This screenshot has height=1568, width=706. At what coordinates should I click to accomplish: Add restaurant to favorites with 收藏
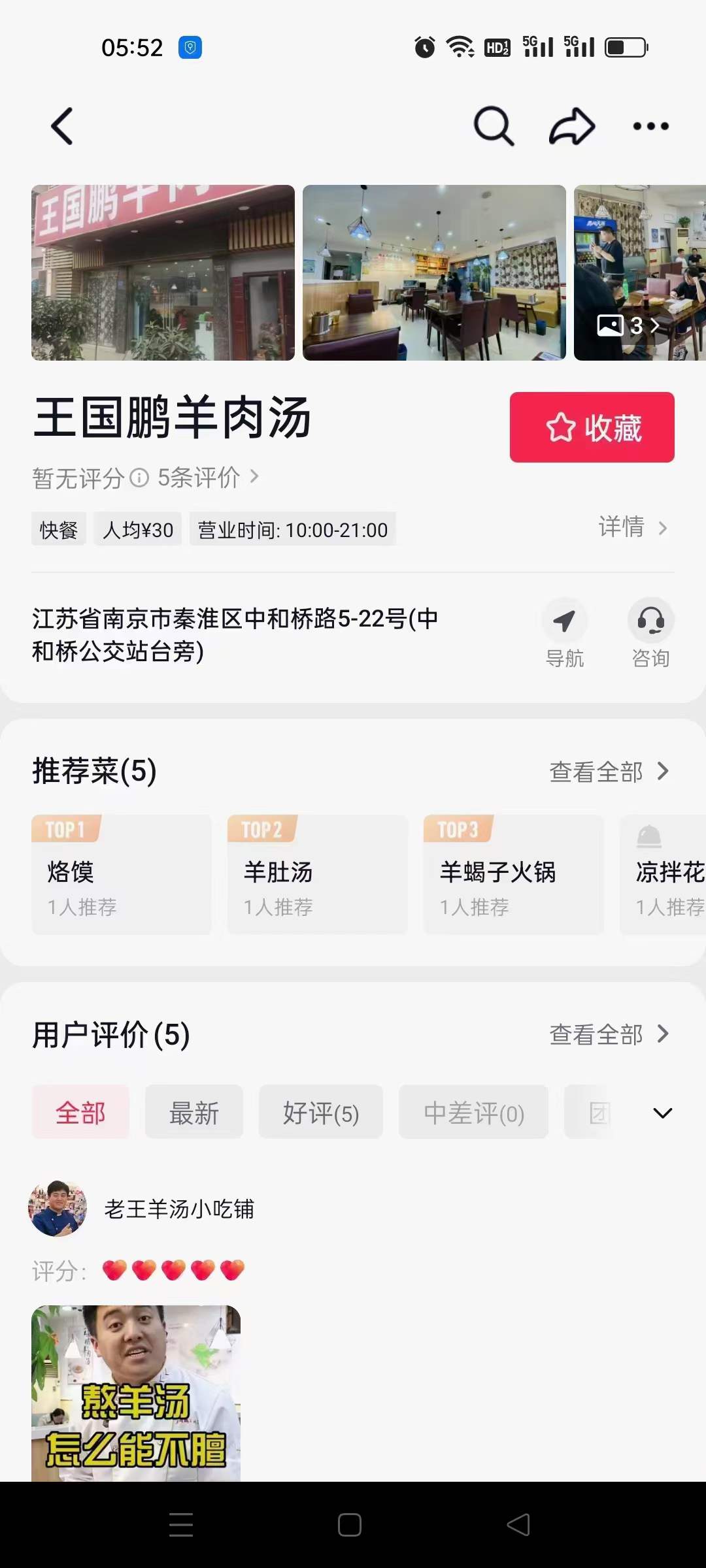592,427
